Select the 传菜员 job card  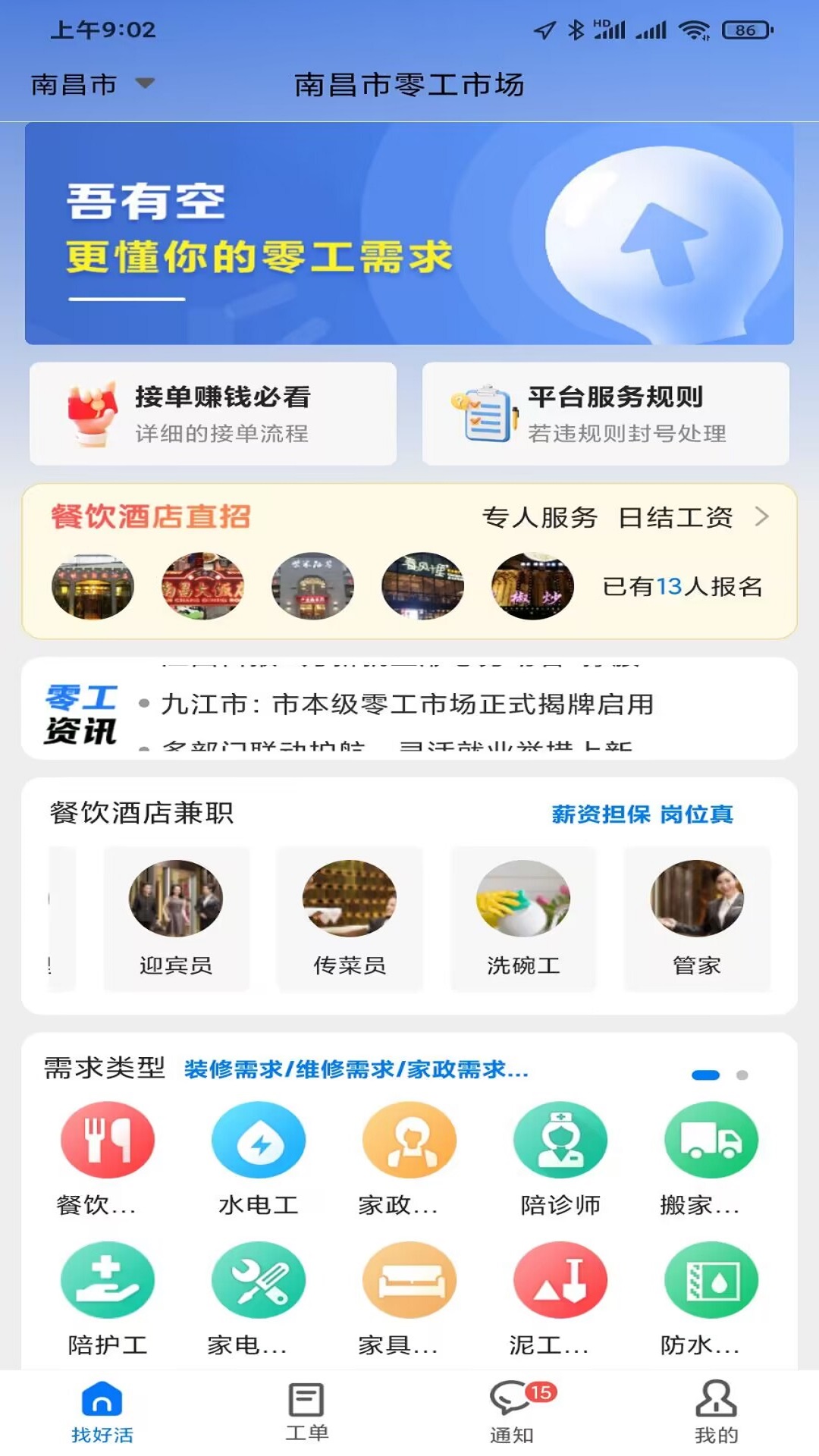[x=350, y=918]
